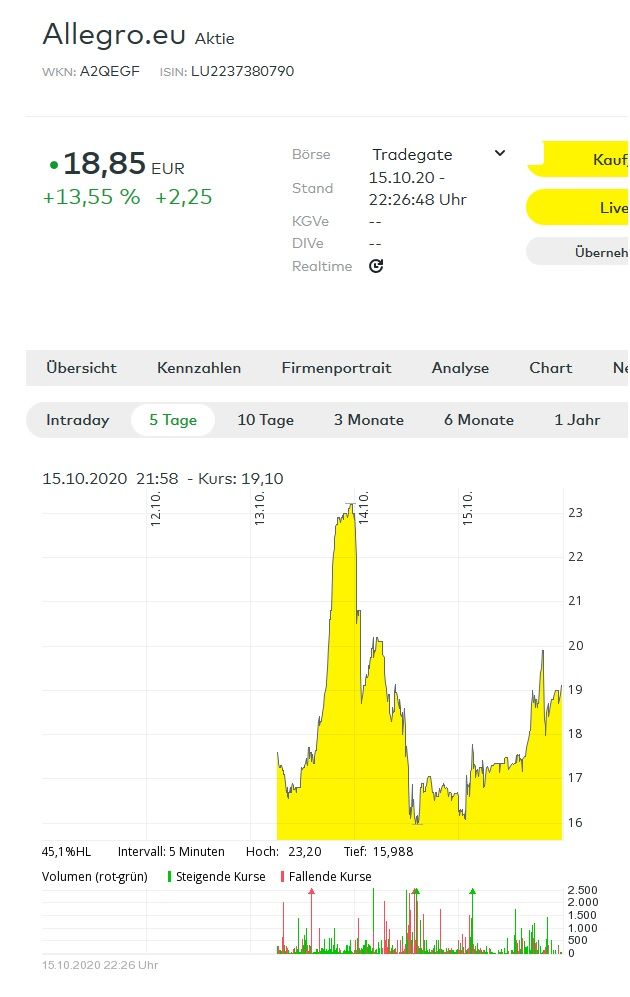
Task: Show the 6 Monate chart range
Action: pos(478,420)
